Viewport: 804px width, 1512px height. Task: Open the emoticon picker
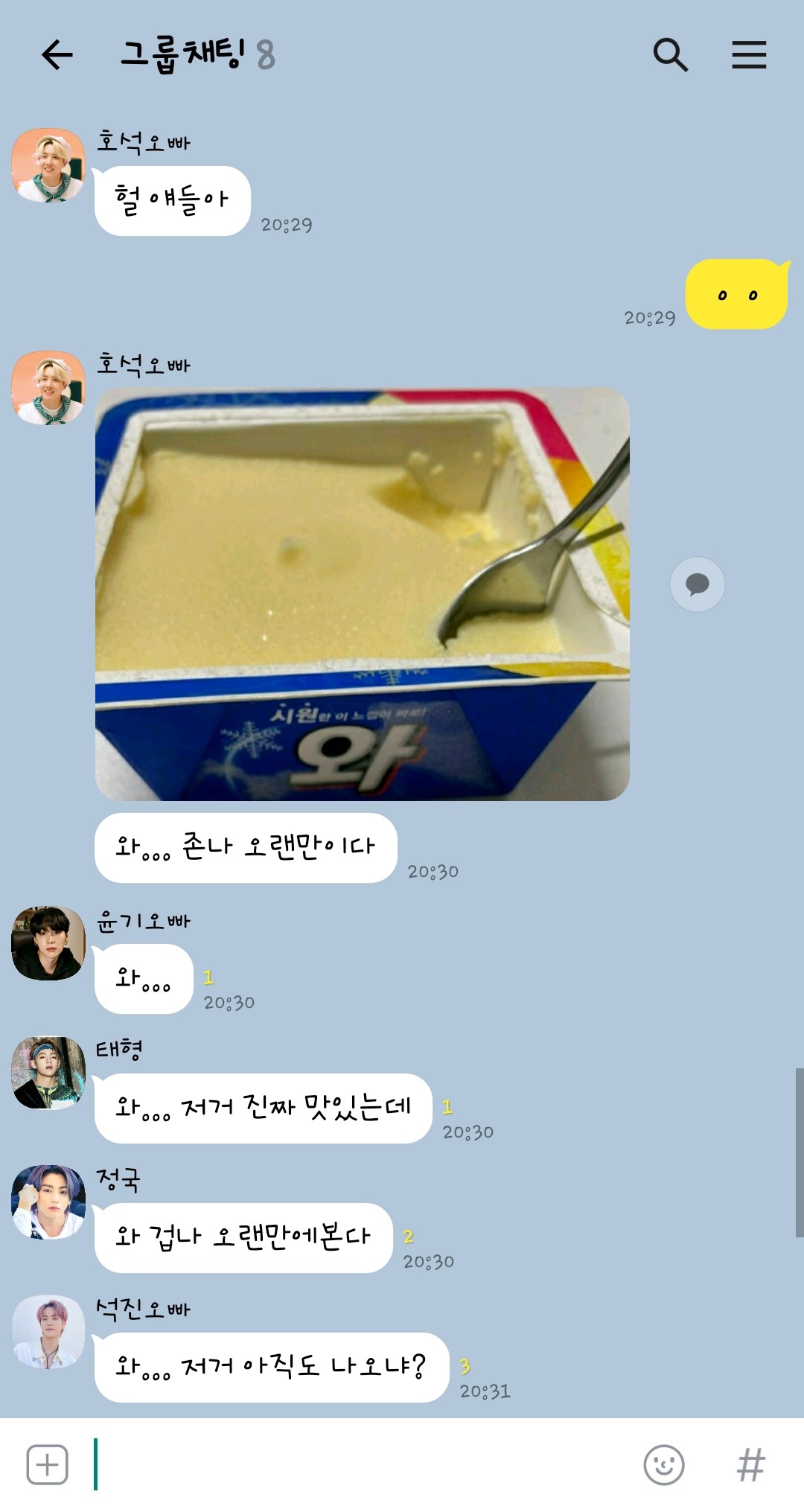663,1464
